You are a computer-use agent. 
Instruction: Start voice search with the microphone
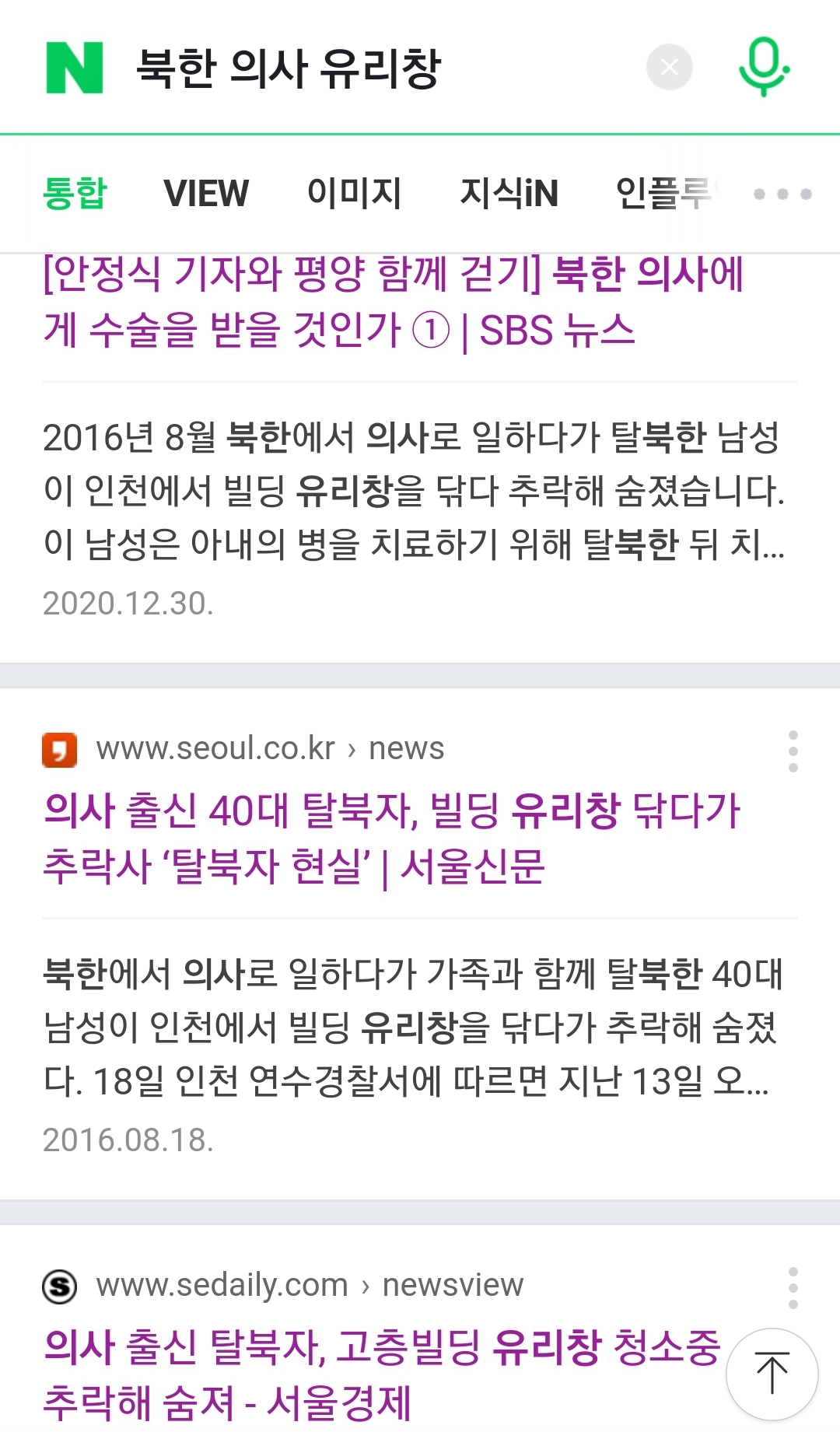(x=764, y=67)
